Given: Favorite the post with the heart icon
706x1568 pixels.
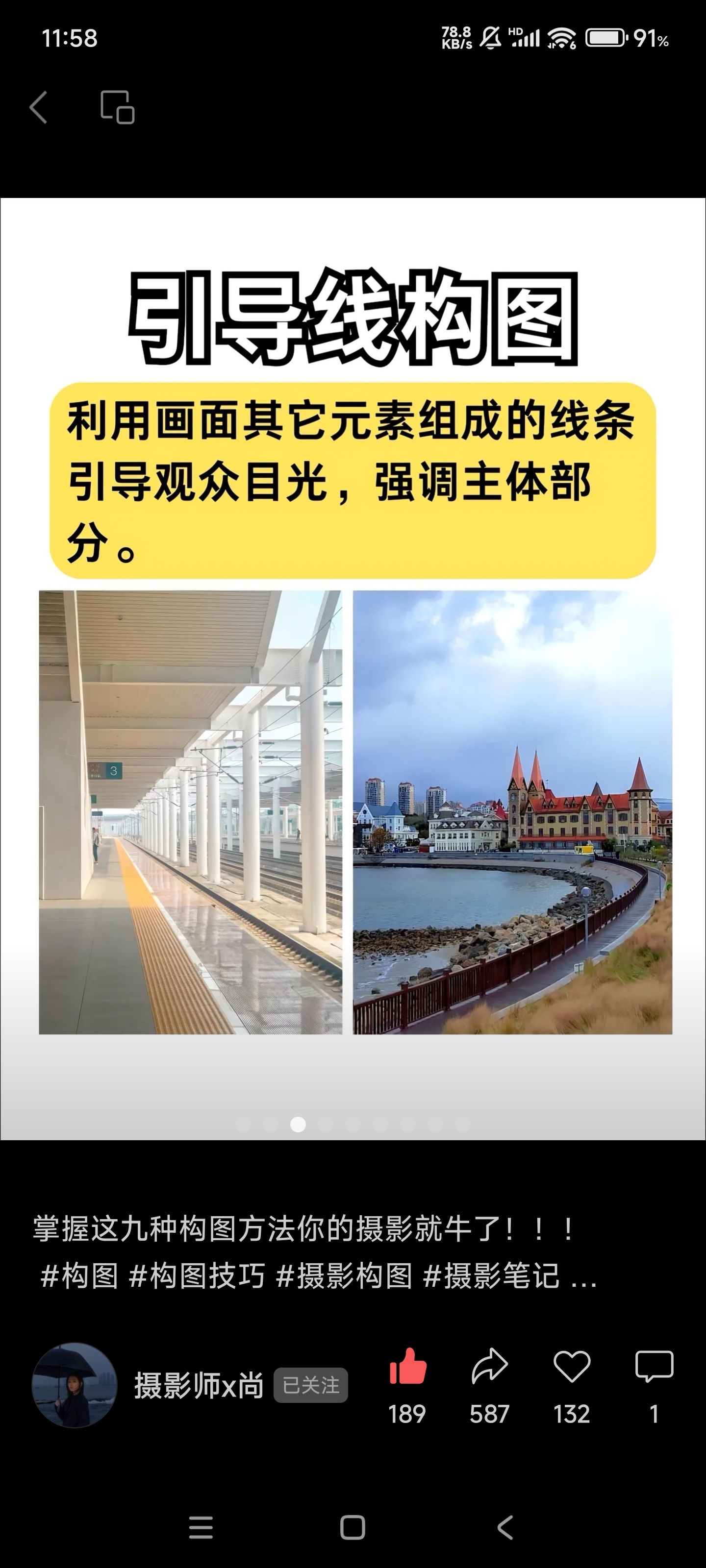Looking at the screenshot, I should pos(571,1366).
